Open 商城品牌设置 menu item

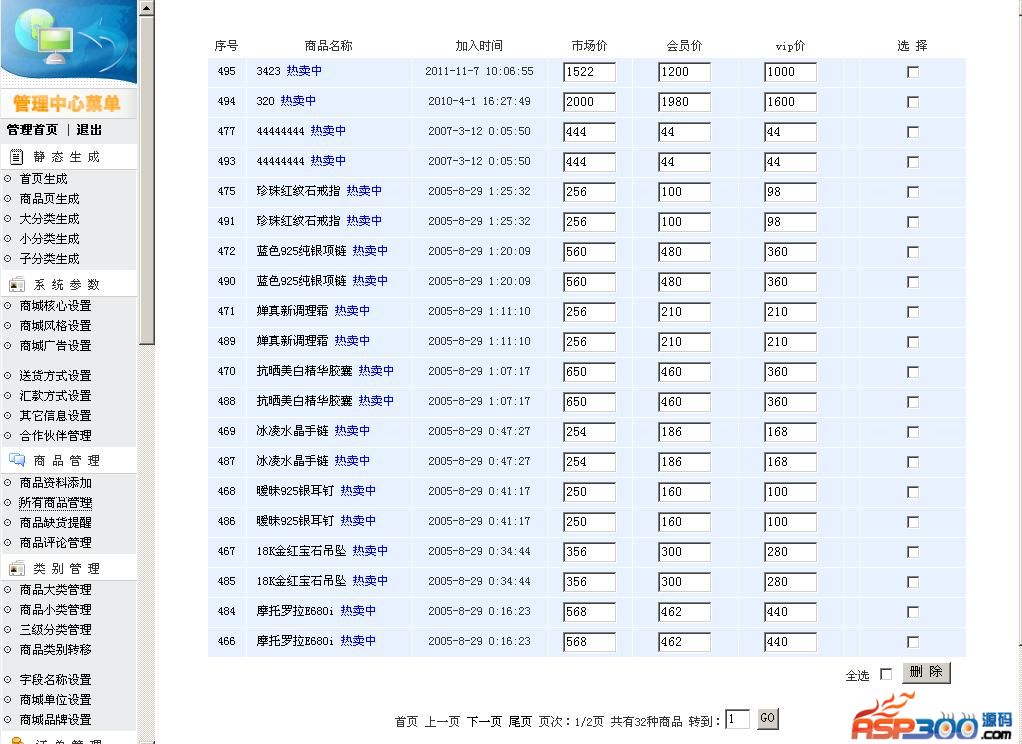(x=55, y=720)
